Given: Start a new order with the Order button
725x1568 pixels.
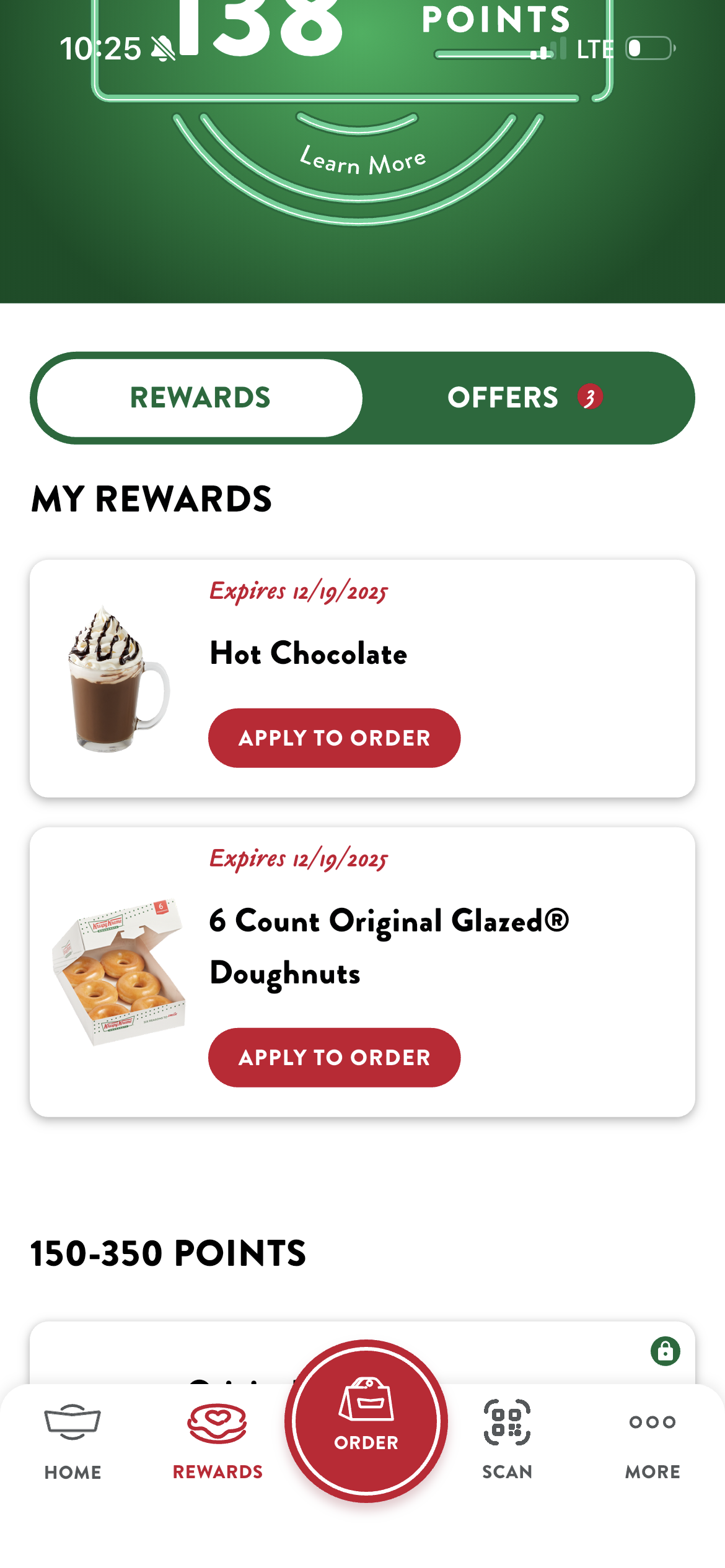Looking at the screenshot, I should (366, 1422).
